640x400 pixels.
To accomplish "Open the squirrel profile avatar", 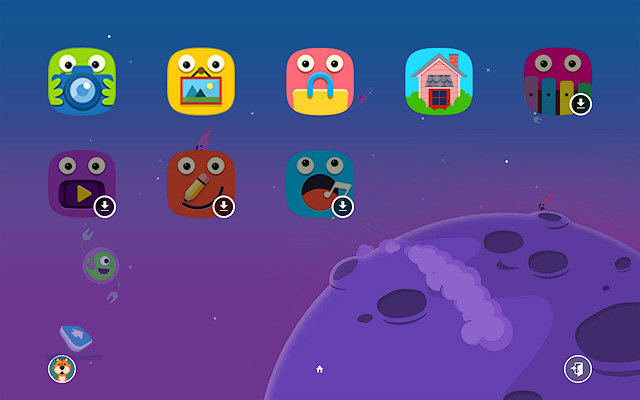I will point(62,369).
